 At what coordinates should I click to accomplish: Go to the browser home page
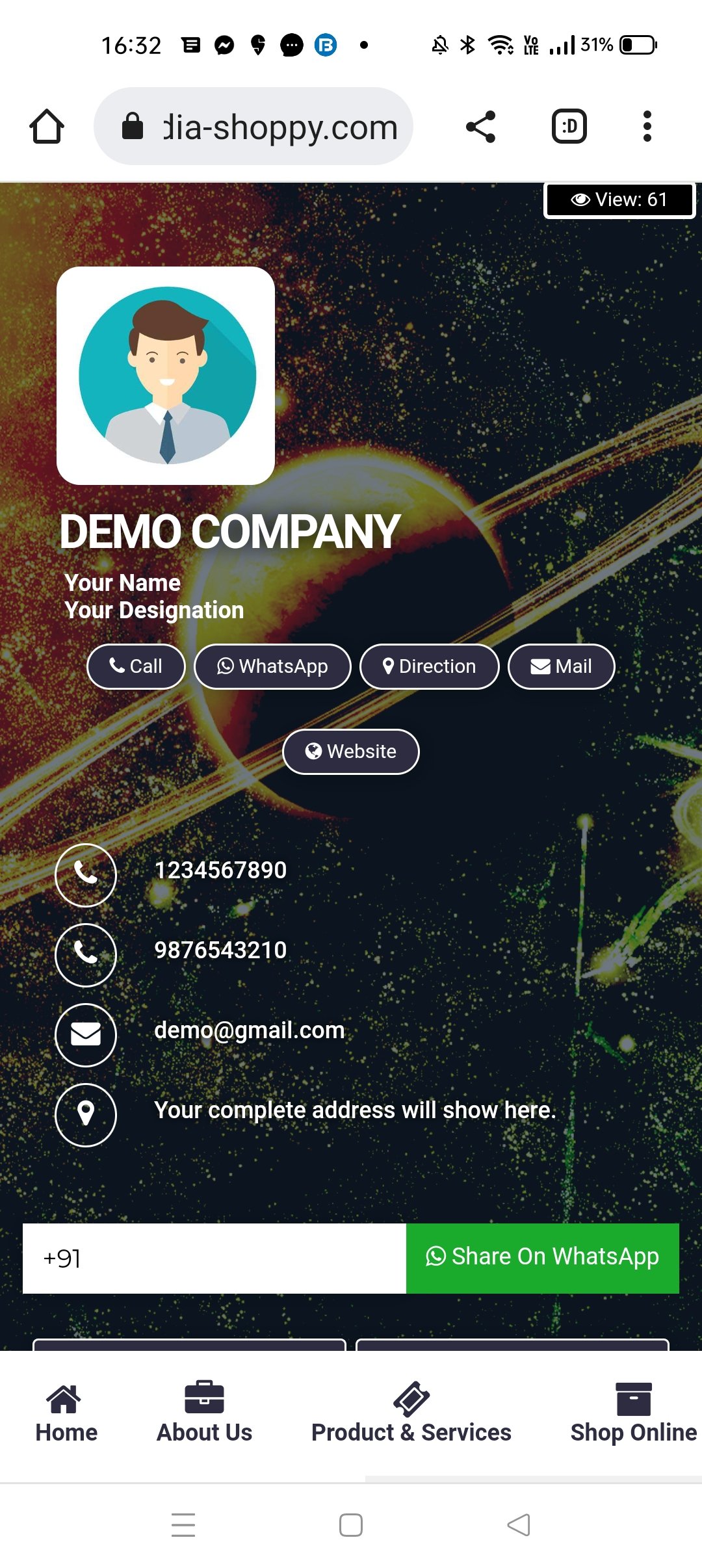click(47, 126)
